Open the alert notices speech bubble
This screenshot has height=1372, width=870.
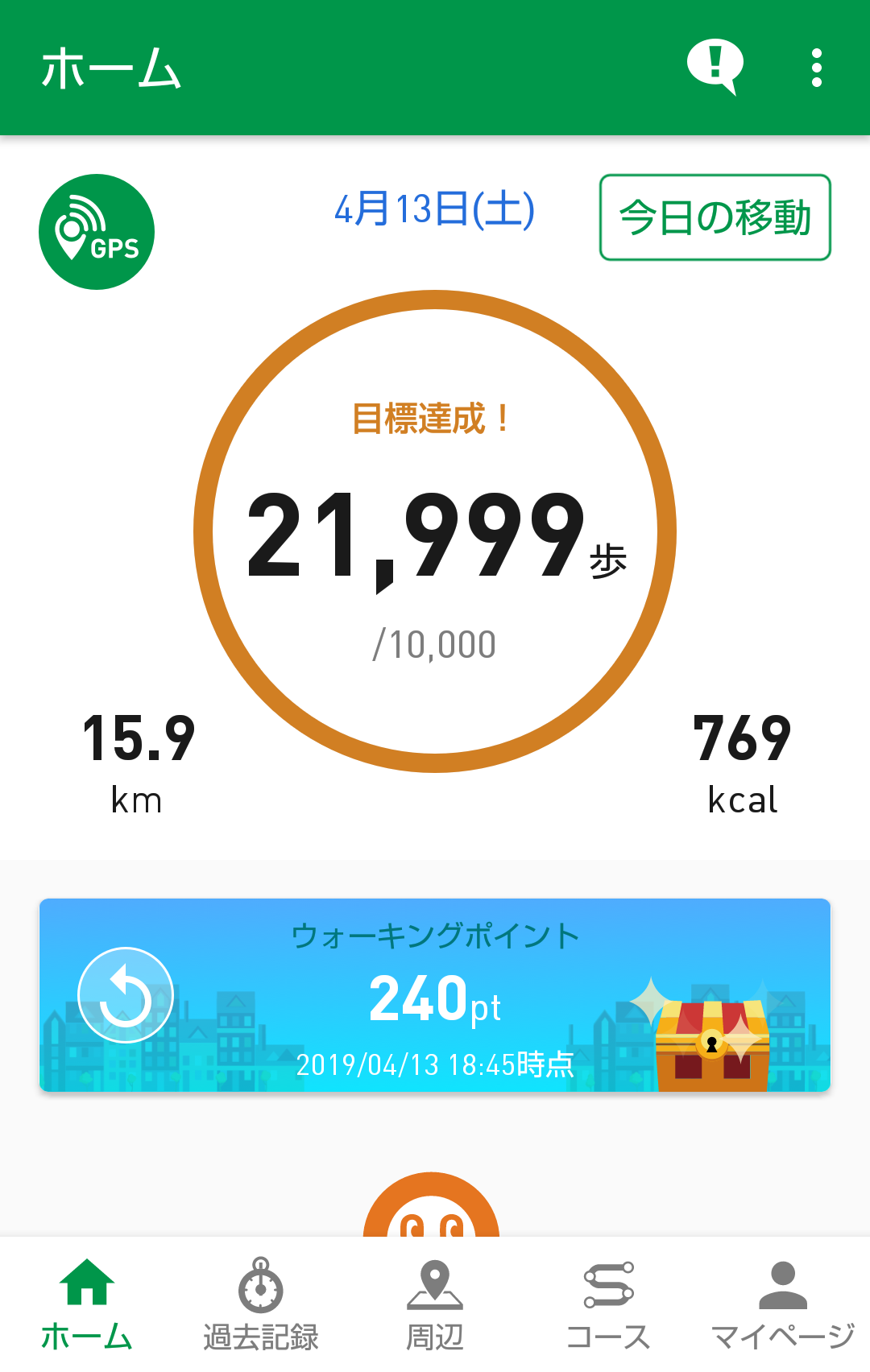pyautogui.click(x=715, y=66)
